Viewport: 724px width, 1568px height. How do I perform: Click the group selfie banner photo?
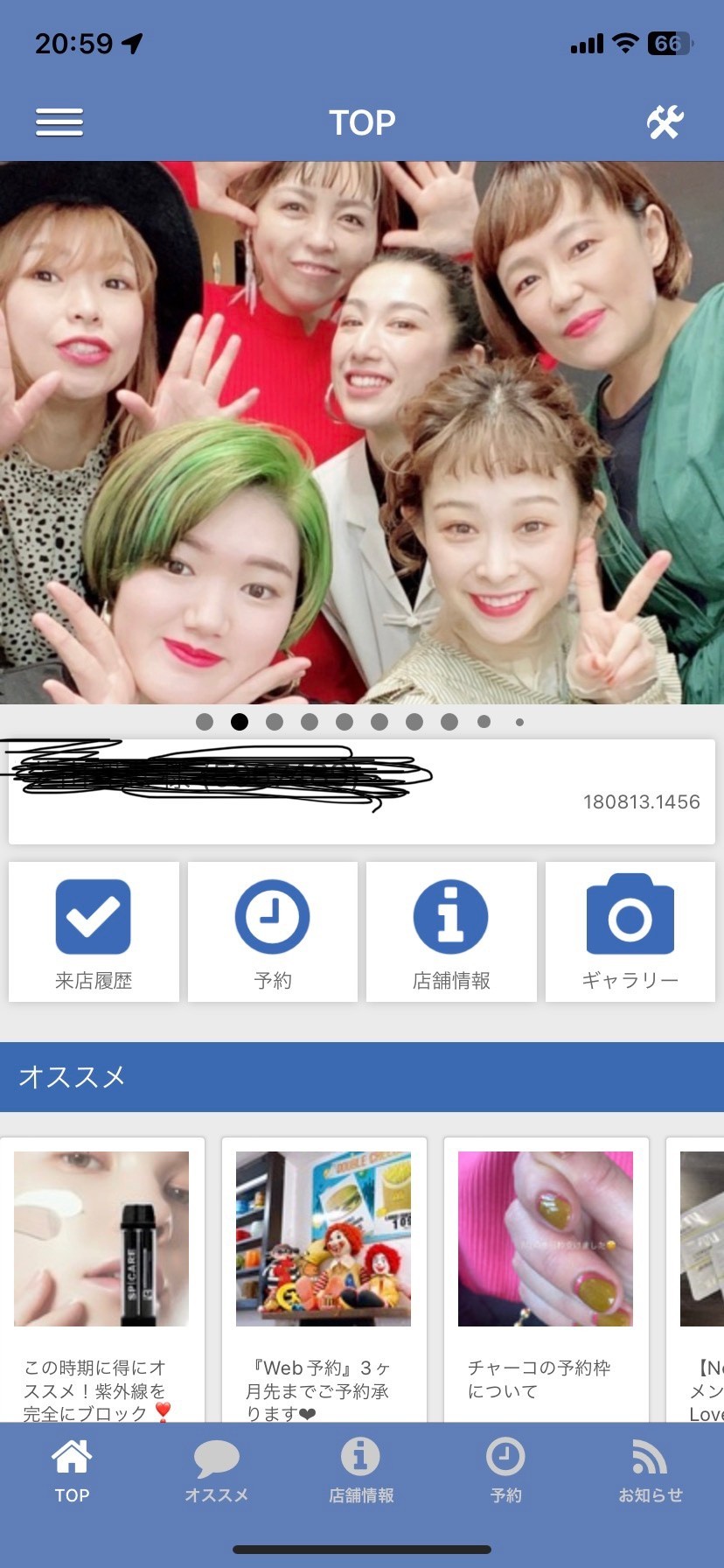click(362, 429)
